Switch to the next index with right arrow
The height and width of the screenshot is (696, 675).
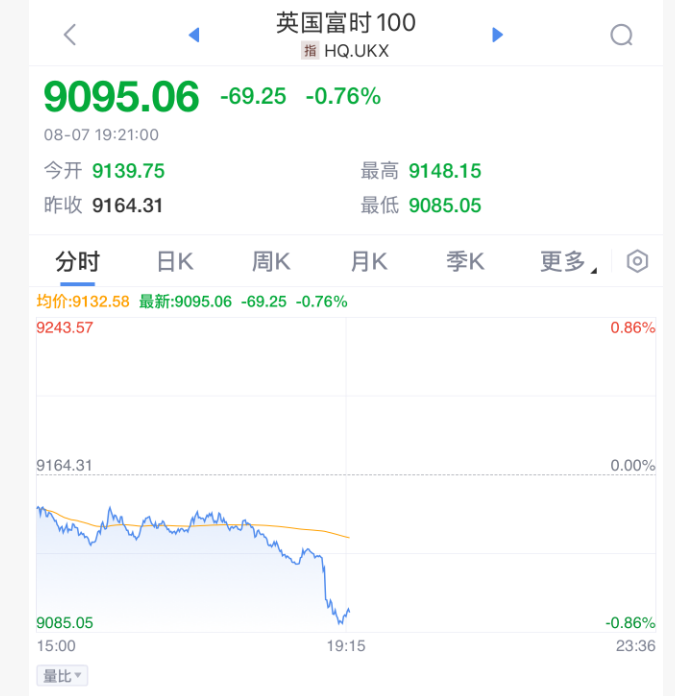tap(498, 35)
